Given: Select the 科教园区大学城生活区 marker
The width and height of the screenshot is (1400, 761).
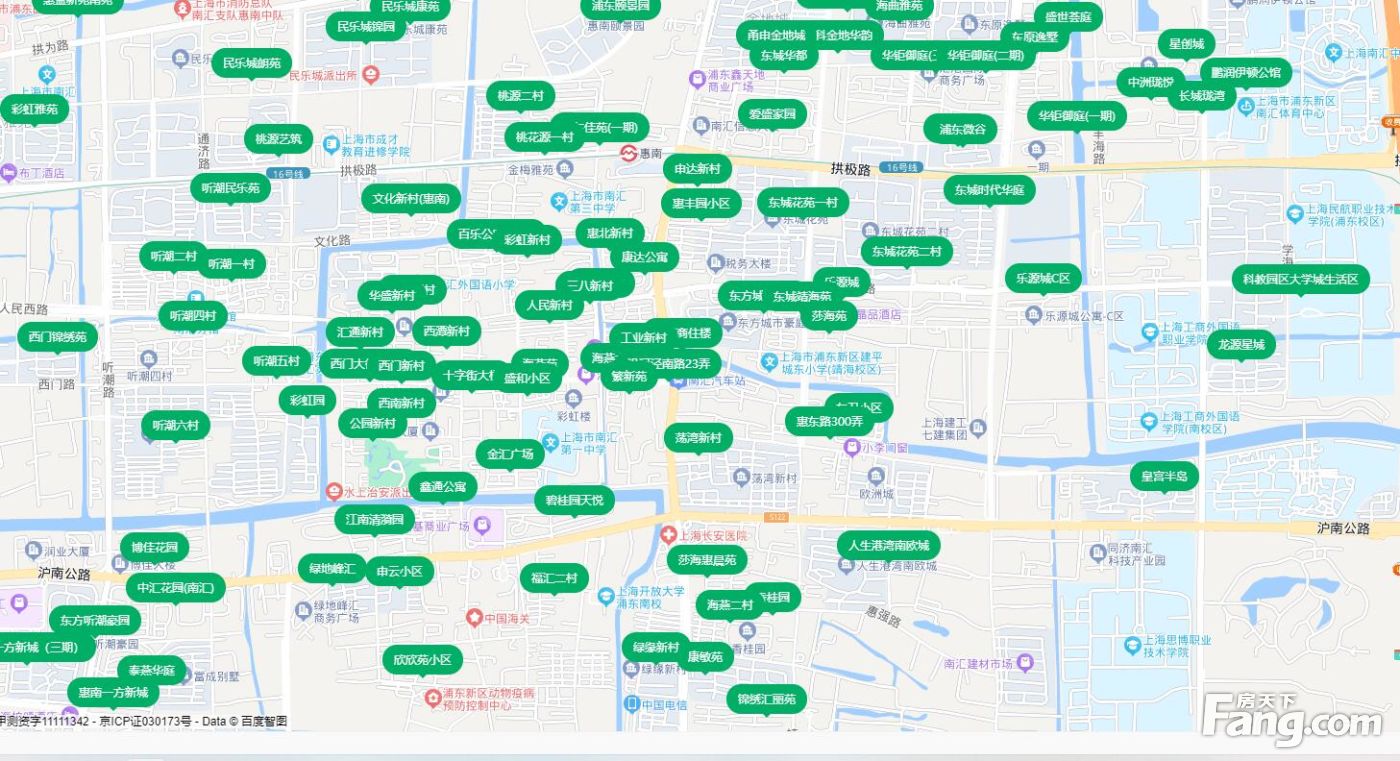Looking at the screenshot, I should pos(1300,279).
